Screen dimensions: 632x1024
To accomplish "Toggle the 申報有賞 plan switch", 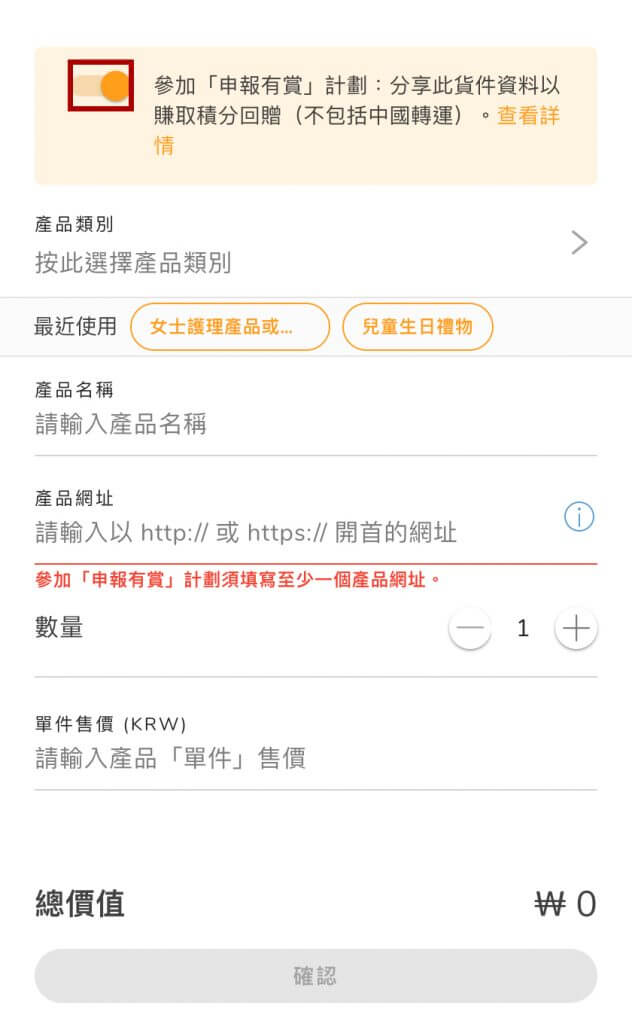I will pos(101,85).
